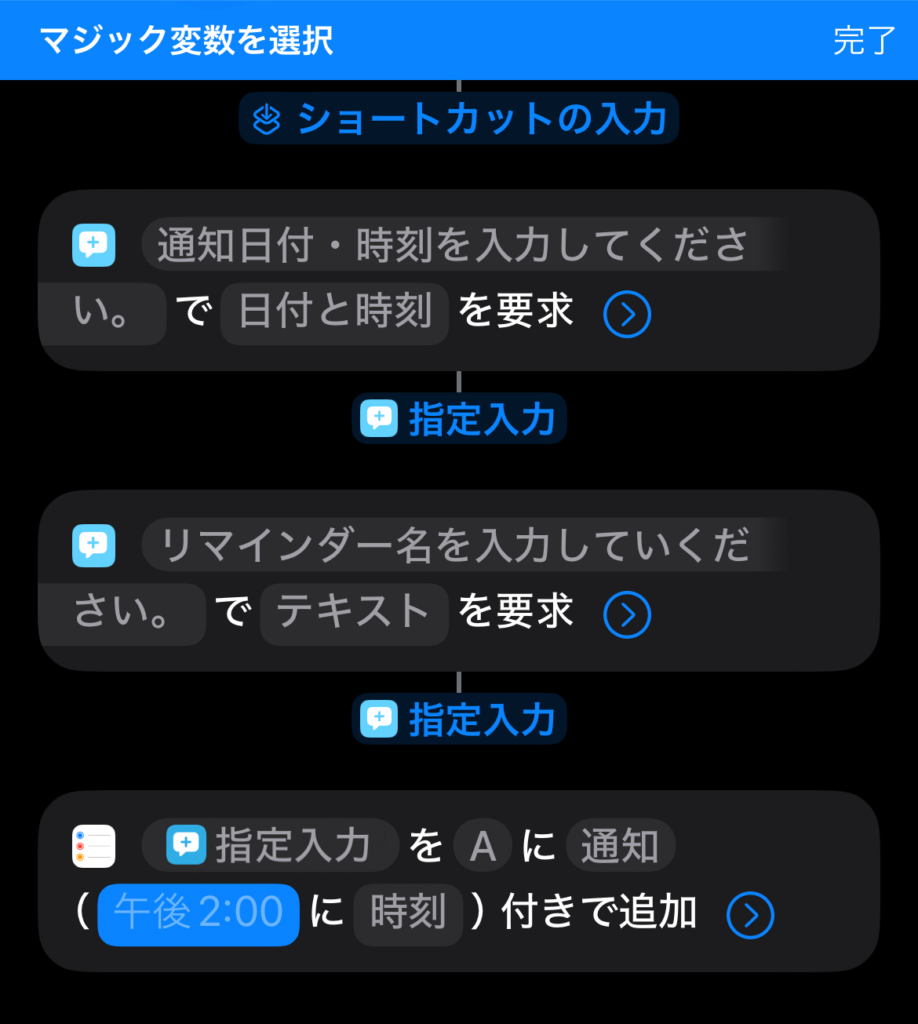Tap 完了 to finish selecting
This screenshot has width=918, height=1024.
click(864, 40)
